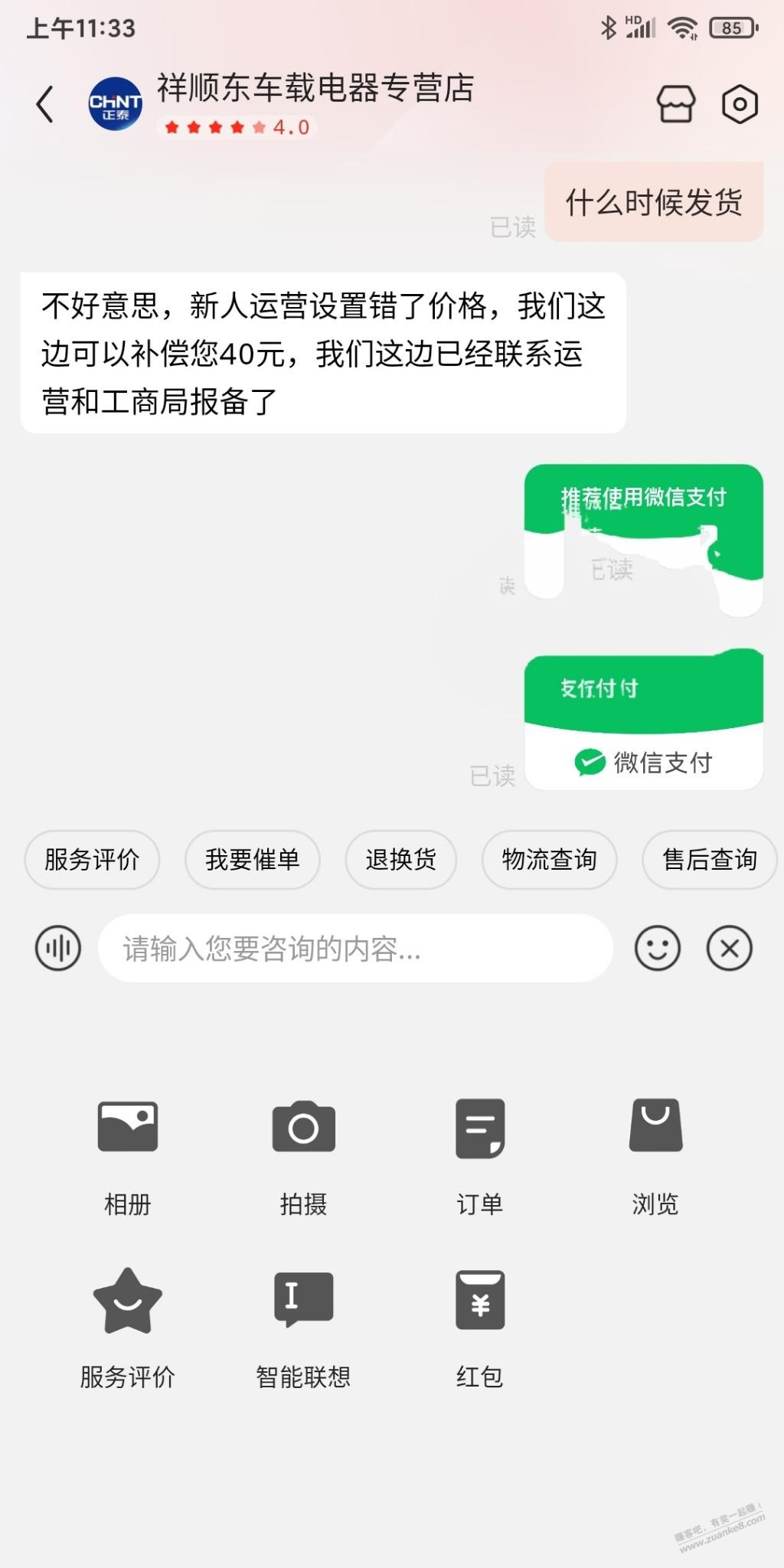Select the 退换货 quick reply chip

click(400, 860)
